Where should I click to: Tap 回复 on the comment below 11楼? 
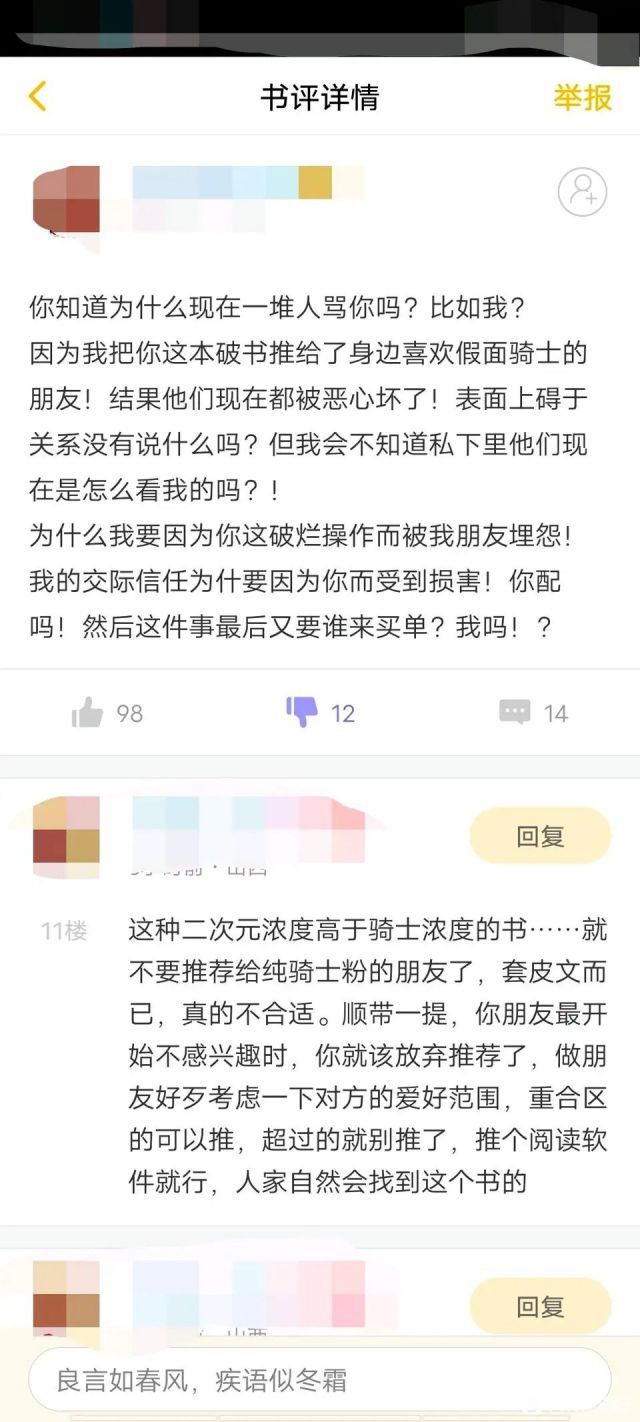tap(540, 1306)
